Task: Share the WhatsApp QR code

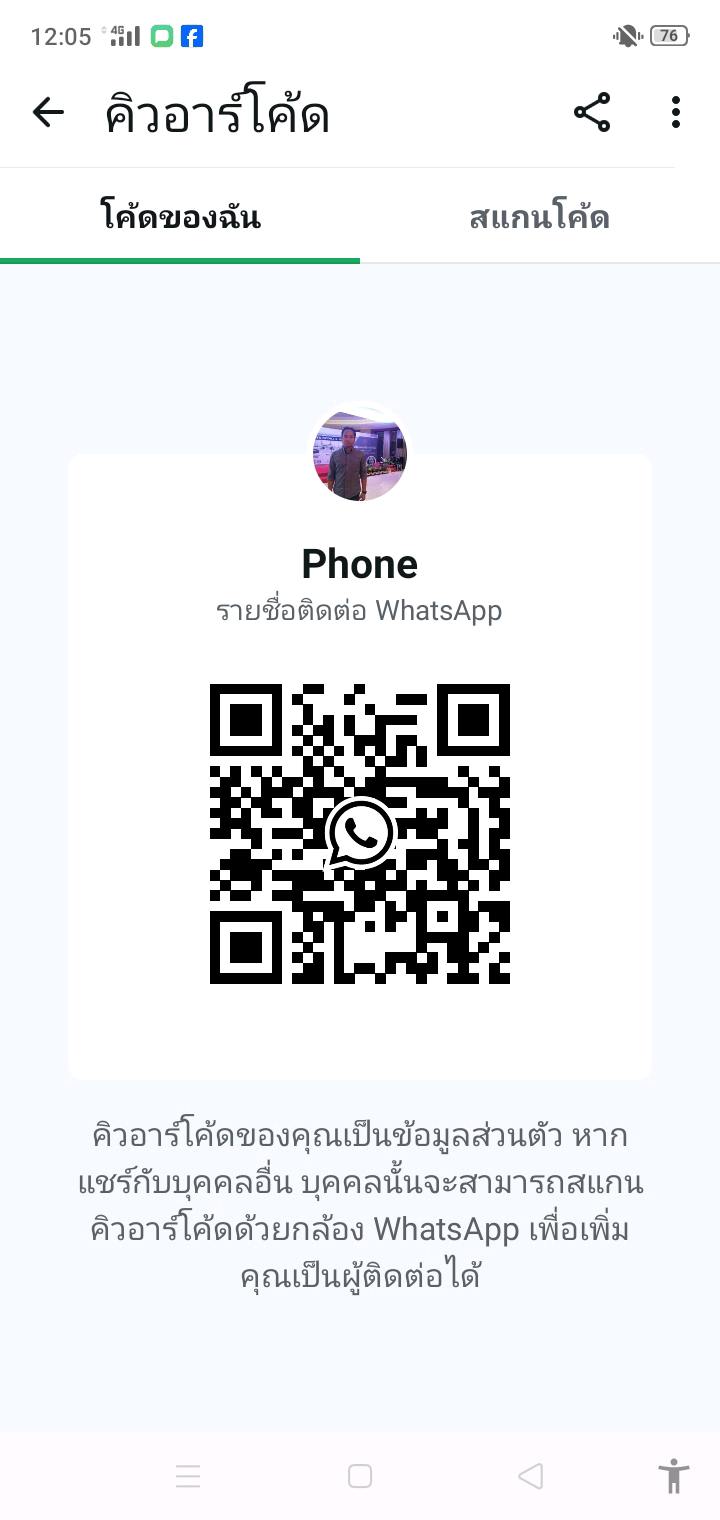Action: pos(592,113)
